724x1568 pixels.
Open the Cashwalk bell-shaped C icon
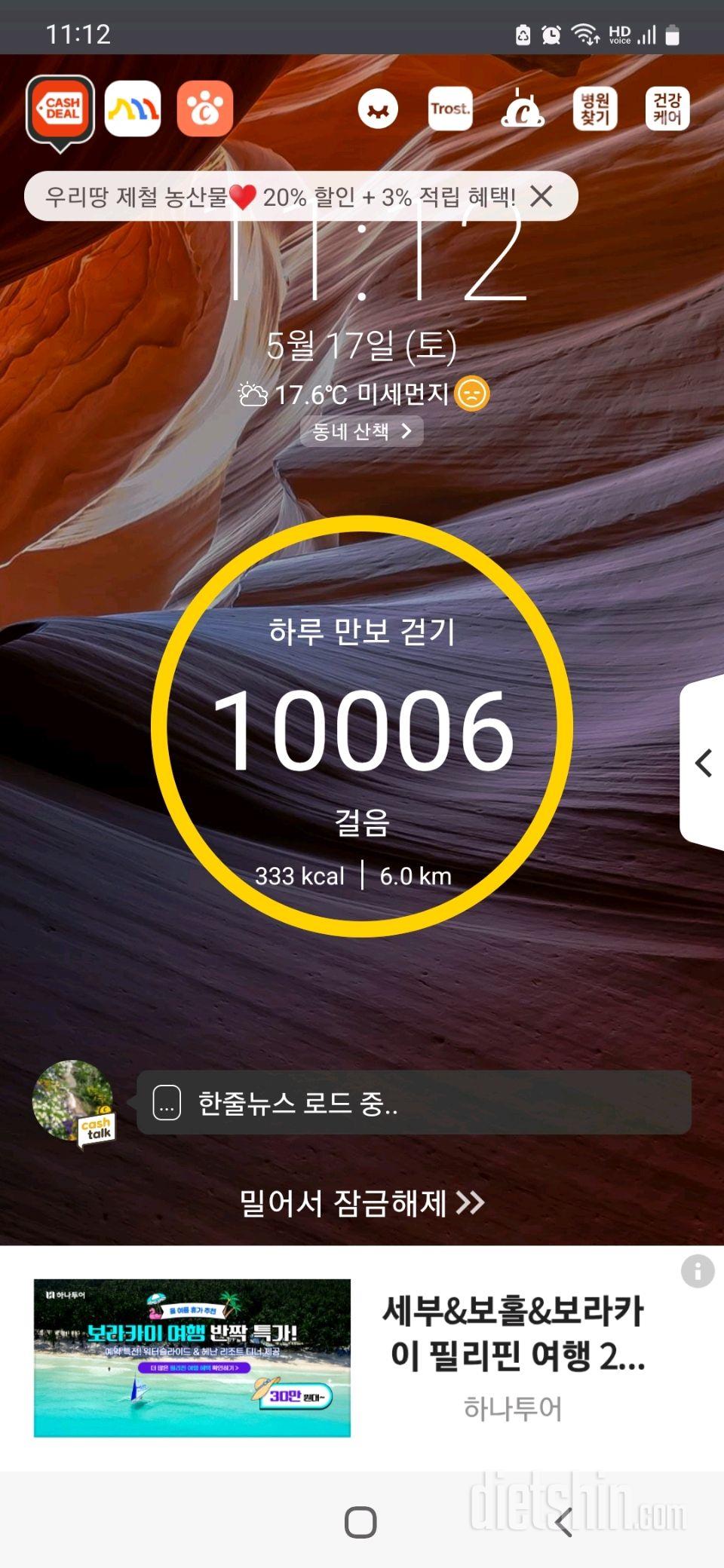(x=523, y=109)
